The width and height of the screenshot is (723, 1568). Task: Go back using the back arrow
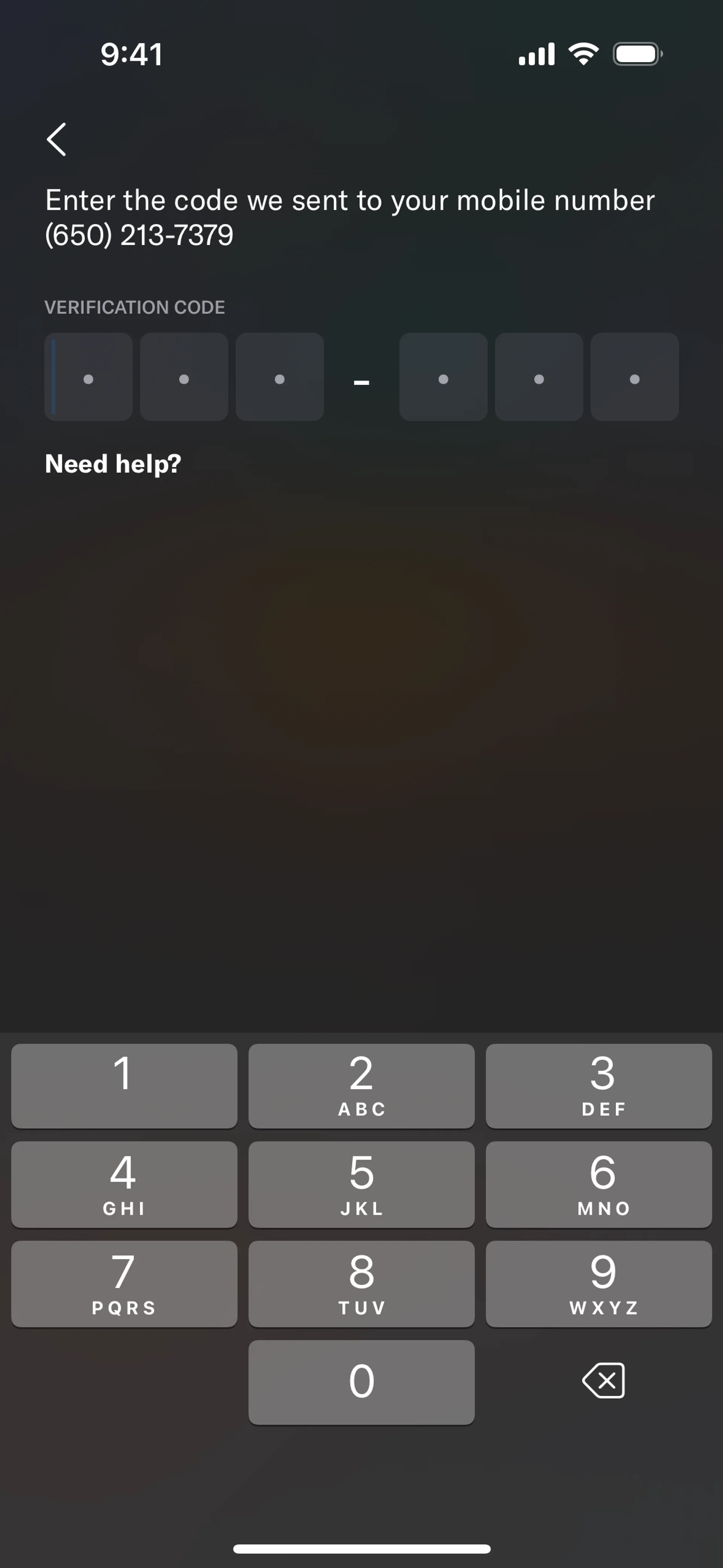pyautogui.click(x=56, y=139)
